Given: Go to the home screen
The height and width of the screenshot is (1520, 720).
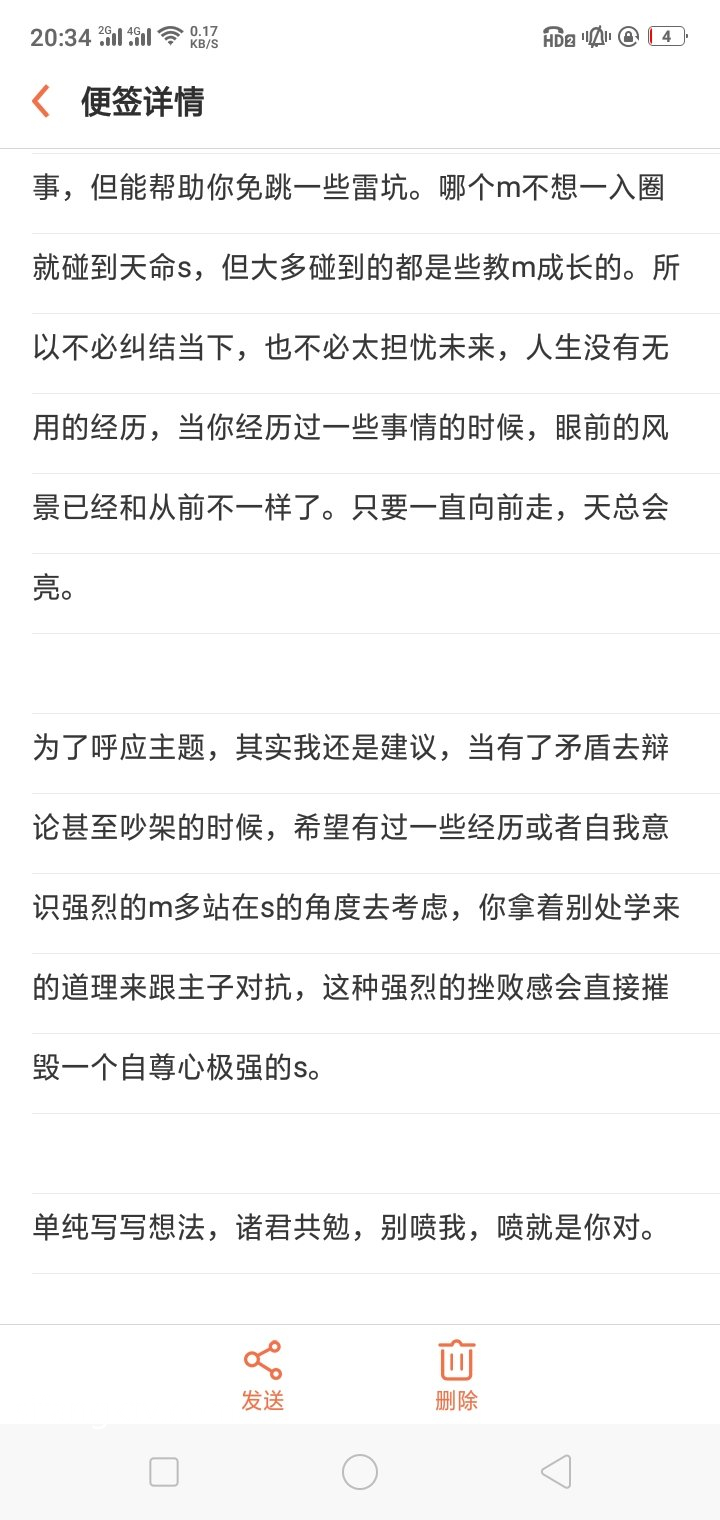Looking at the screenshot, I should pyautogui.click(x=360, y=1472).
